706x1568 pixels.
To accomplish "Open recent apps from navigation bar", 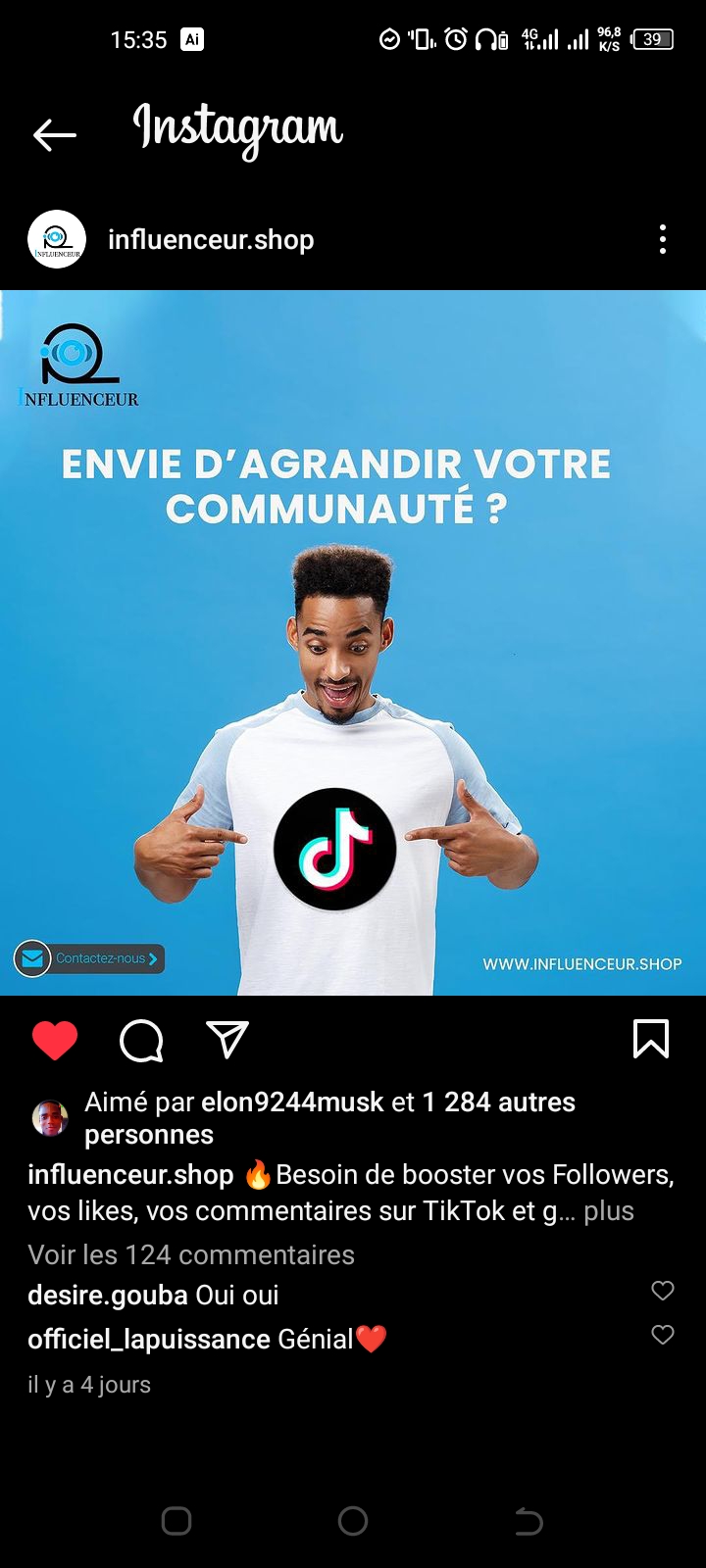I will [176, 1521].
